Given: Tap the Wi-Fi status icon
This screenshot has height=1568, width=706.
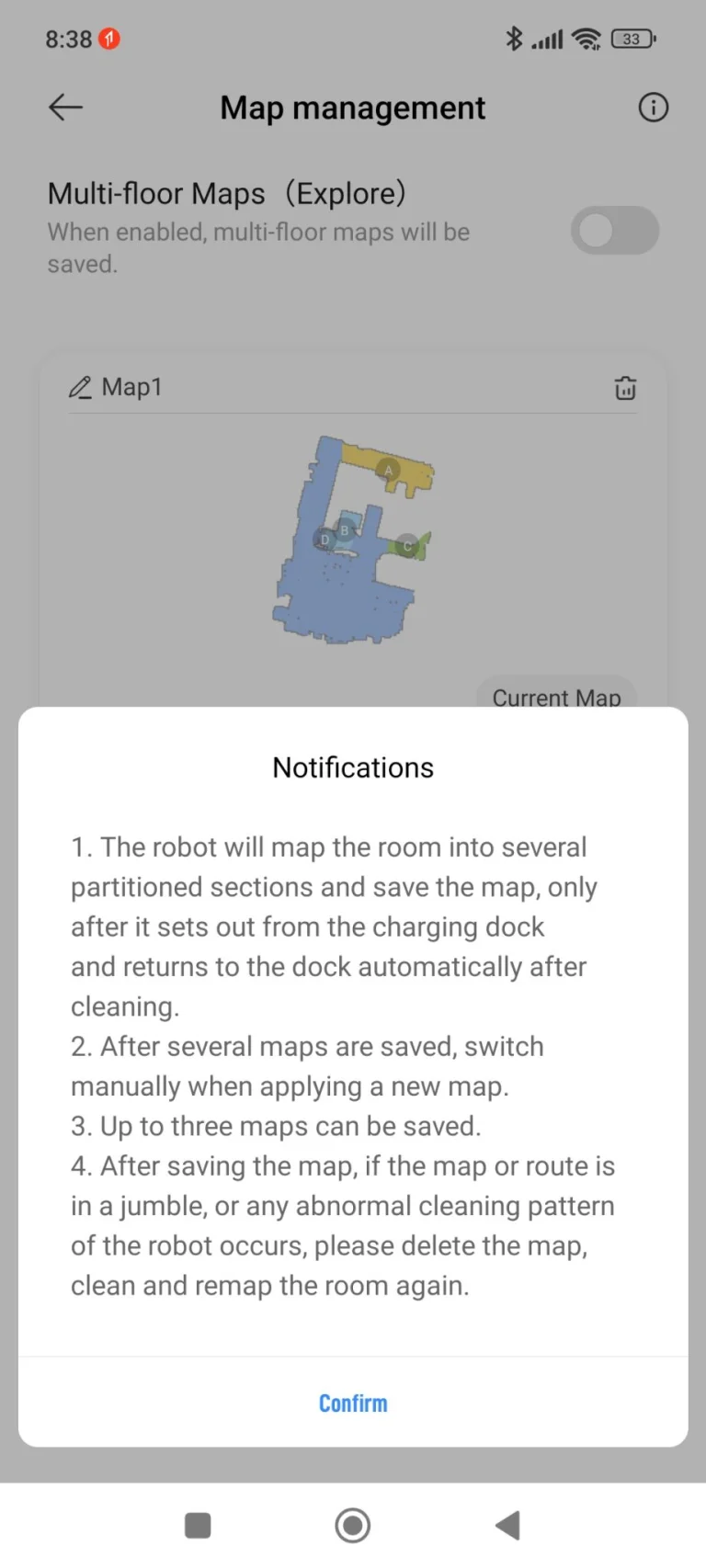Looking at the screenshot, I should click(x=586, y=40).
